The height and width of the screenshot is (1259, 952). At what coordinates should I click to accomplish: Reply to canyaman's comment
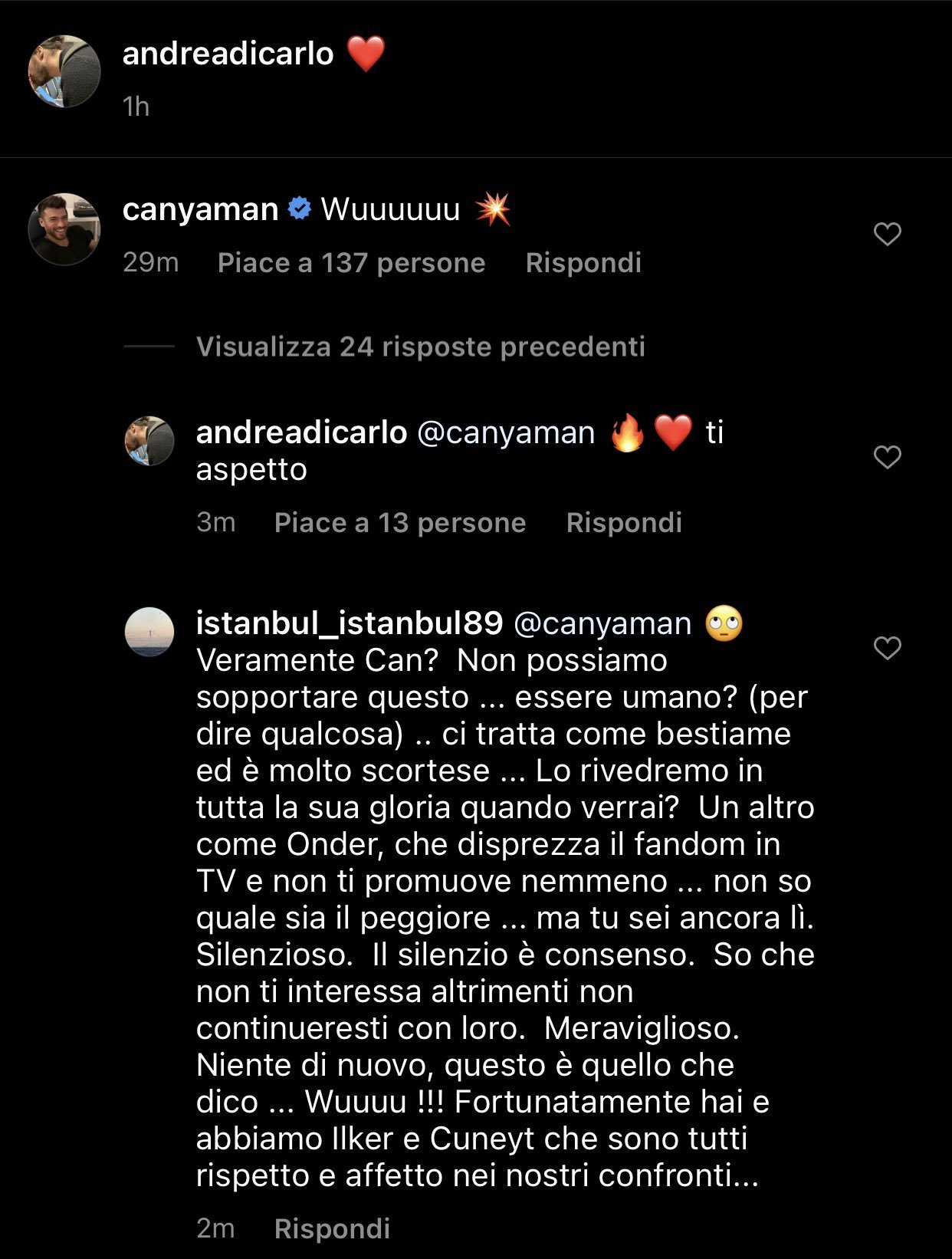(583, 263)
